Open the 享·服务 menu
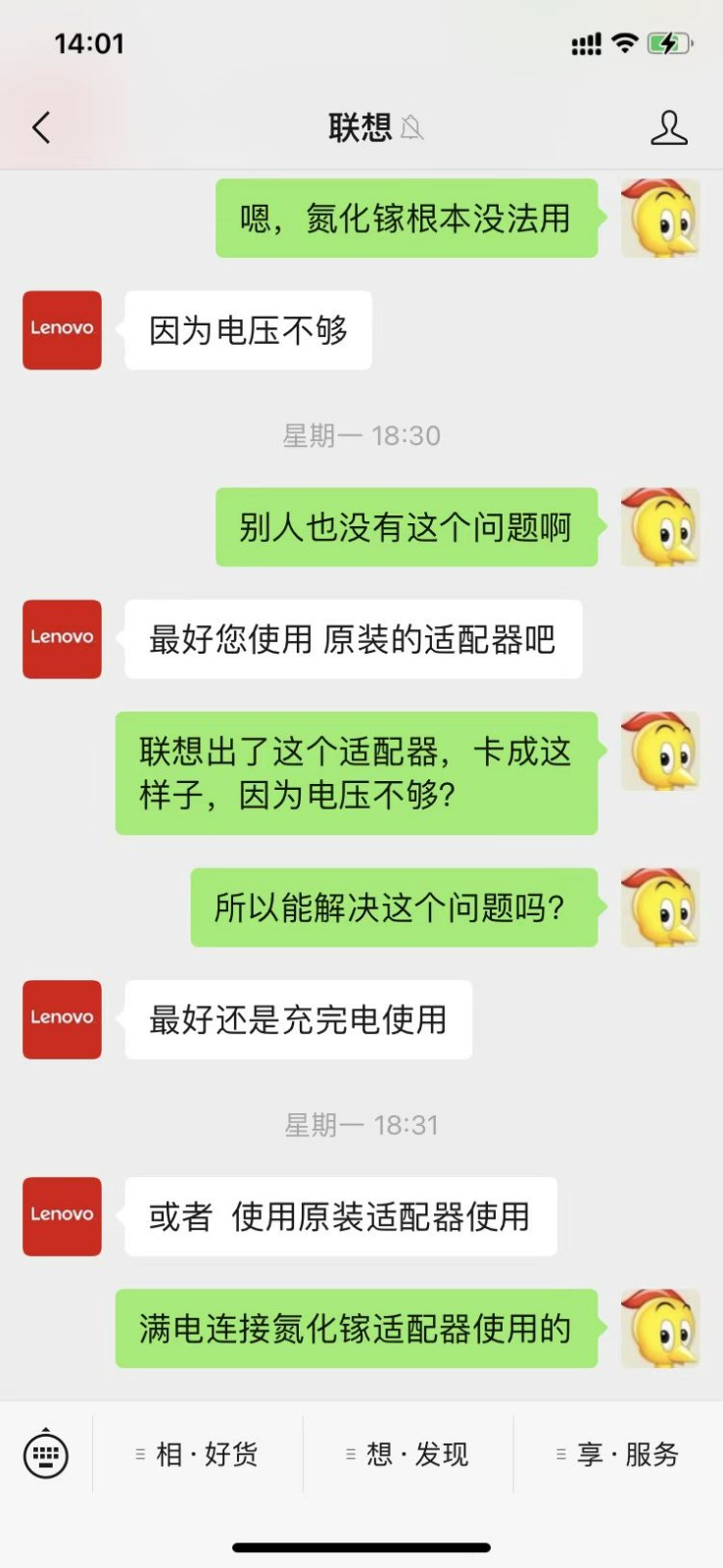Screen dimensions: 723x1568 point(618,1454)
